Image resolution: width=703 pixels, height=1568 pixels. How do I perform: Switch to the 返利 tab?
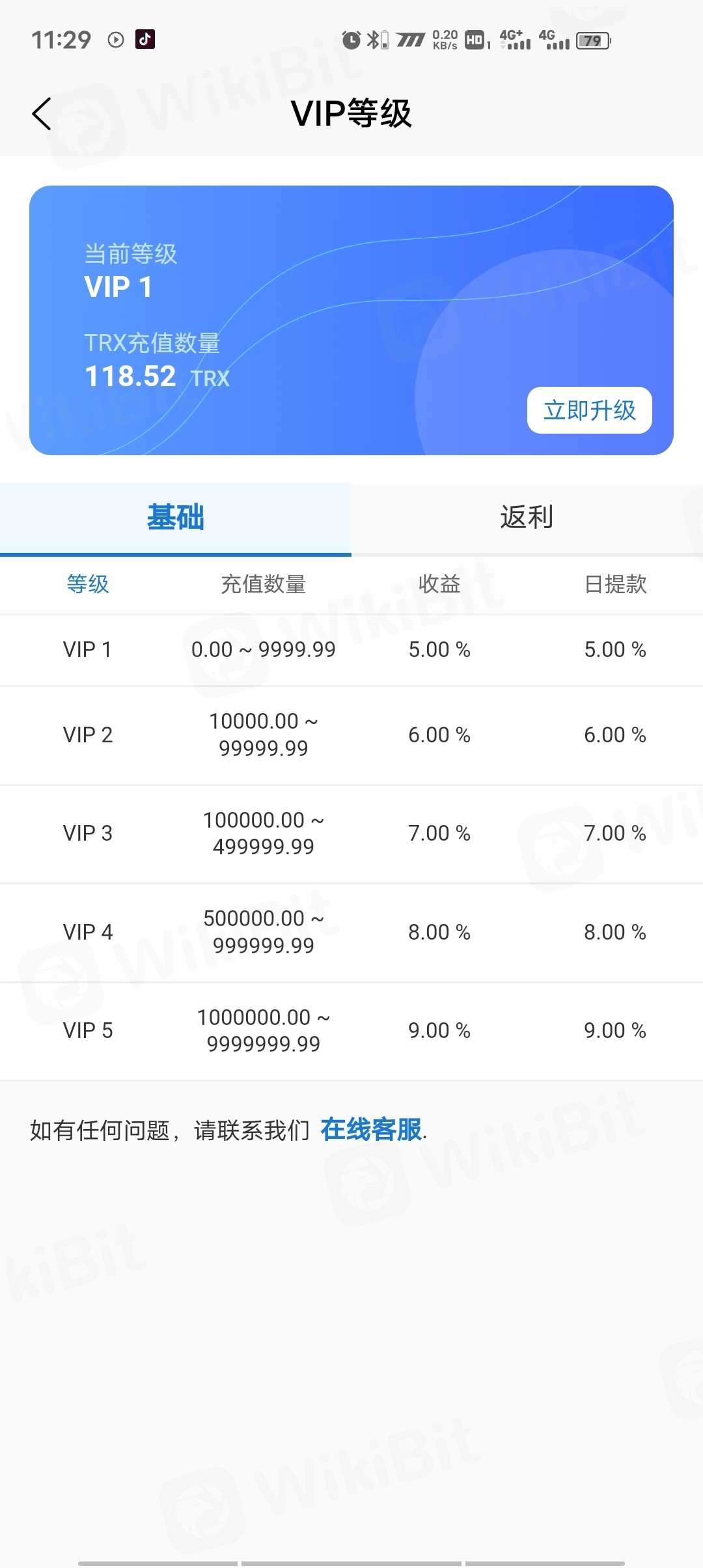pos(527,518)
